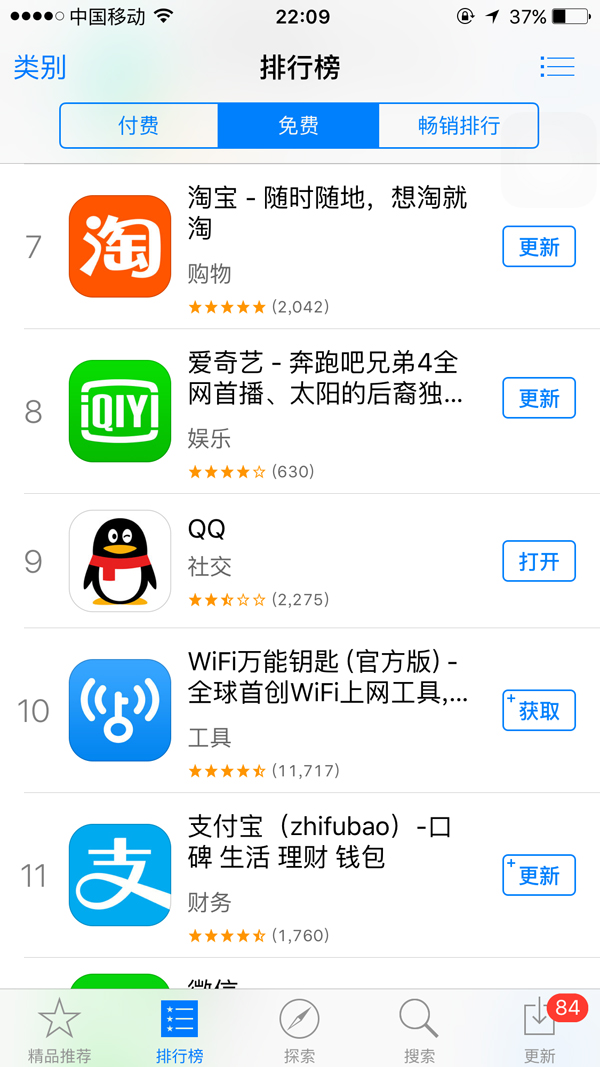Tap 更新 next to 爱奇艺
600x1067 pixels.
tap(539, 399)
